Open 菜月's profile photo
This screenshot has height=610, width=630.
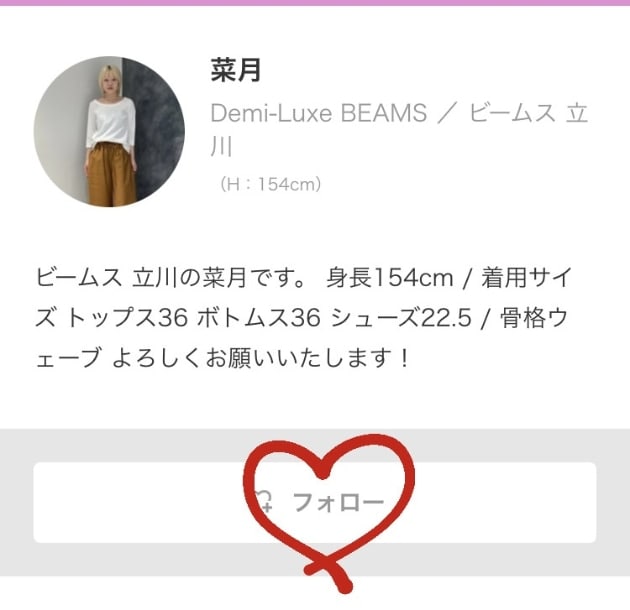click(109, 131)
